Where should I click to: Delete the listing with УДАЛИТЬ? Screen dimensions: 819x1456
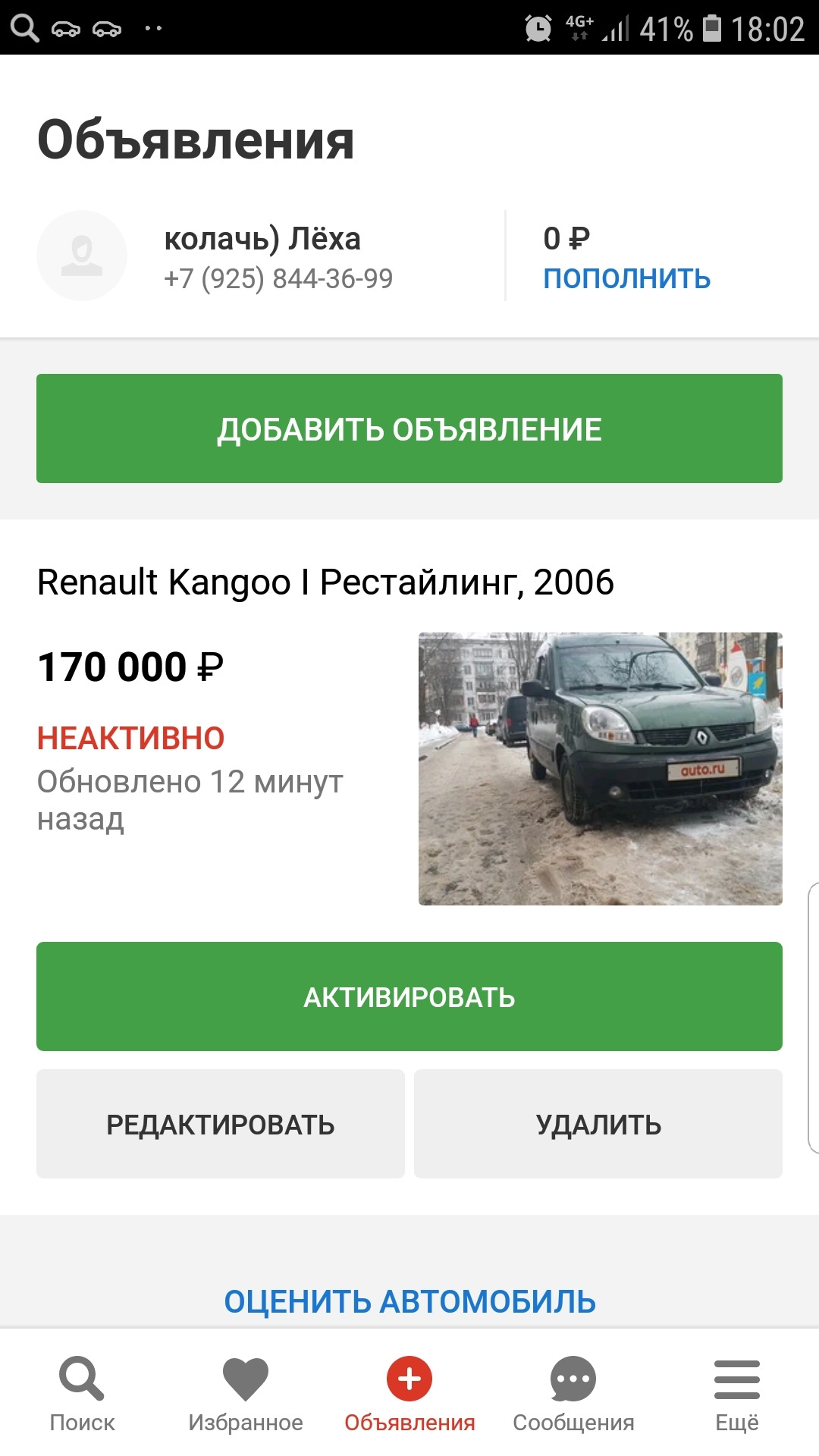pos(598,1124)
